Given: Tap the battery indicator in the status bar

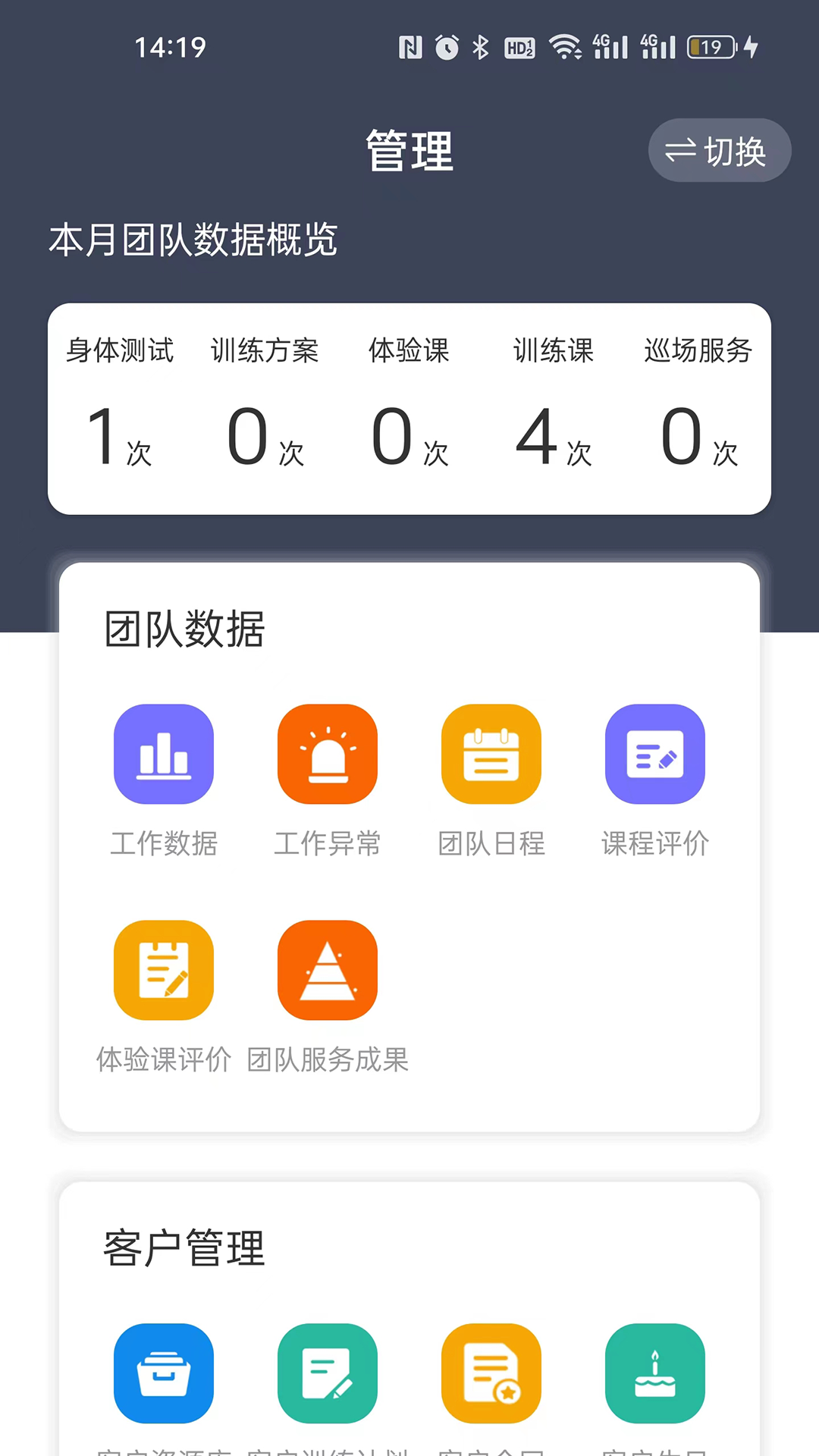Looking at the screenshot, I should (710, 47).
